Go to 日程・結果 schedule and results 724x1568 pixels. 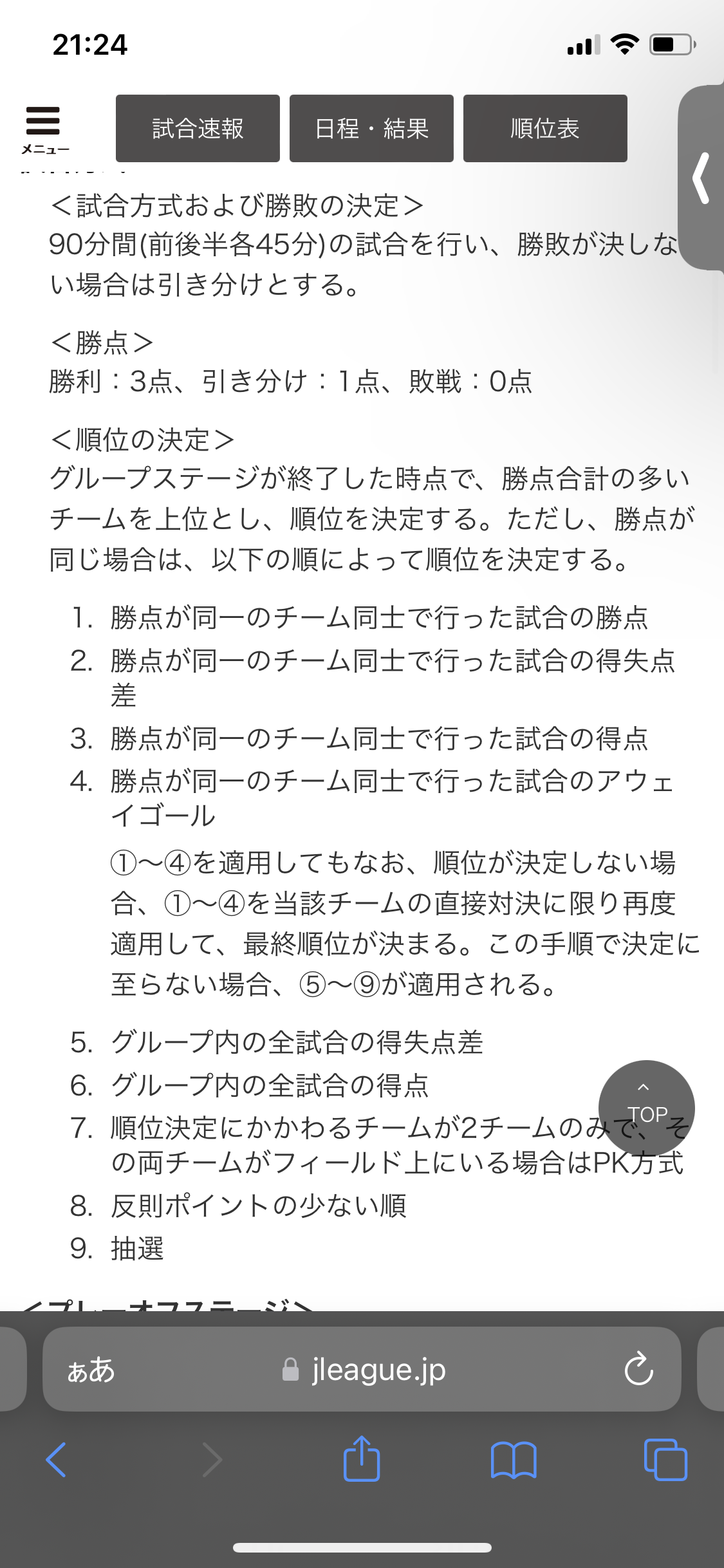click(x=371, y=128)
